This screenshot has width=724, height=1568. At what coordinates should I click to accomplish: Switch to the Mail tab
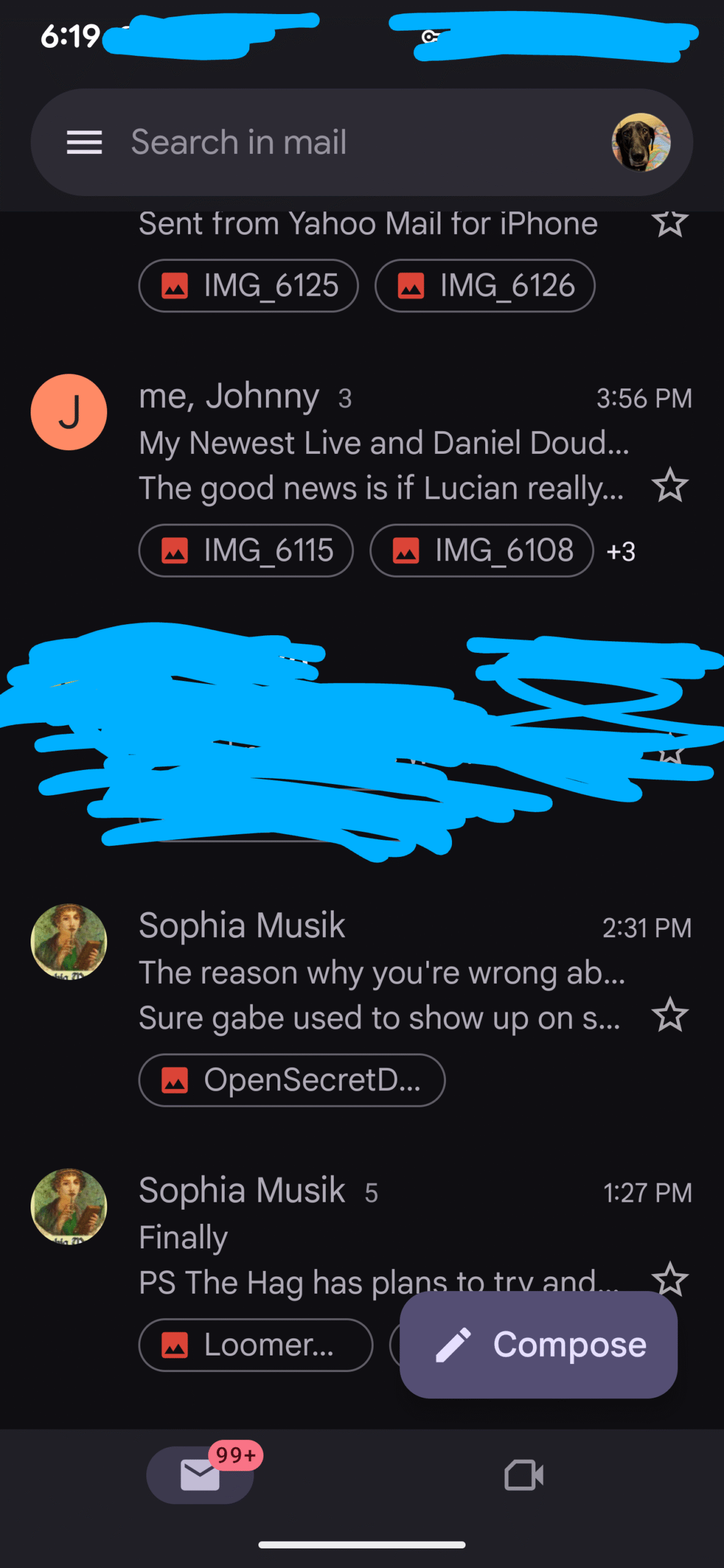(200, 1475)
